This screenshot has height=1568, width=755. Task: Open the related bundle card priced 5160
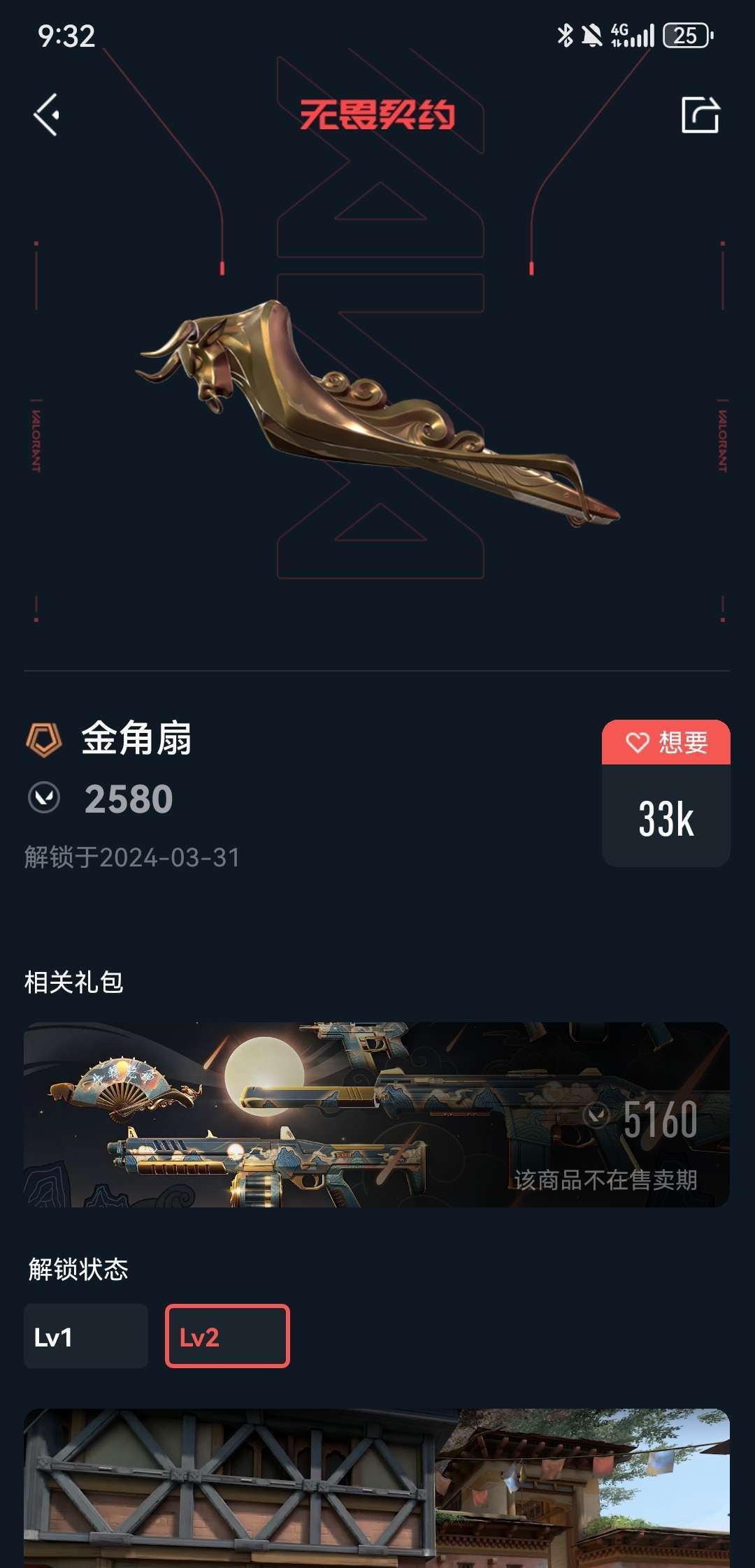[377, 1115]
